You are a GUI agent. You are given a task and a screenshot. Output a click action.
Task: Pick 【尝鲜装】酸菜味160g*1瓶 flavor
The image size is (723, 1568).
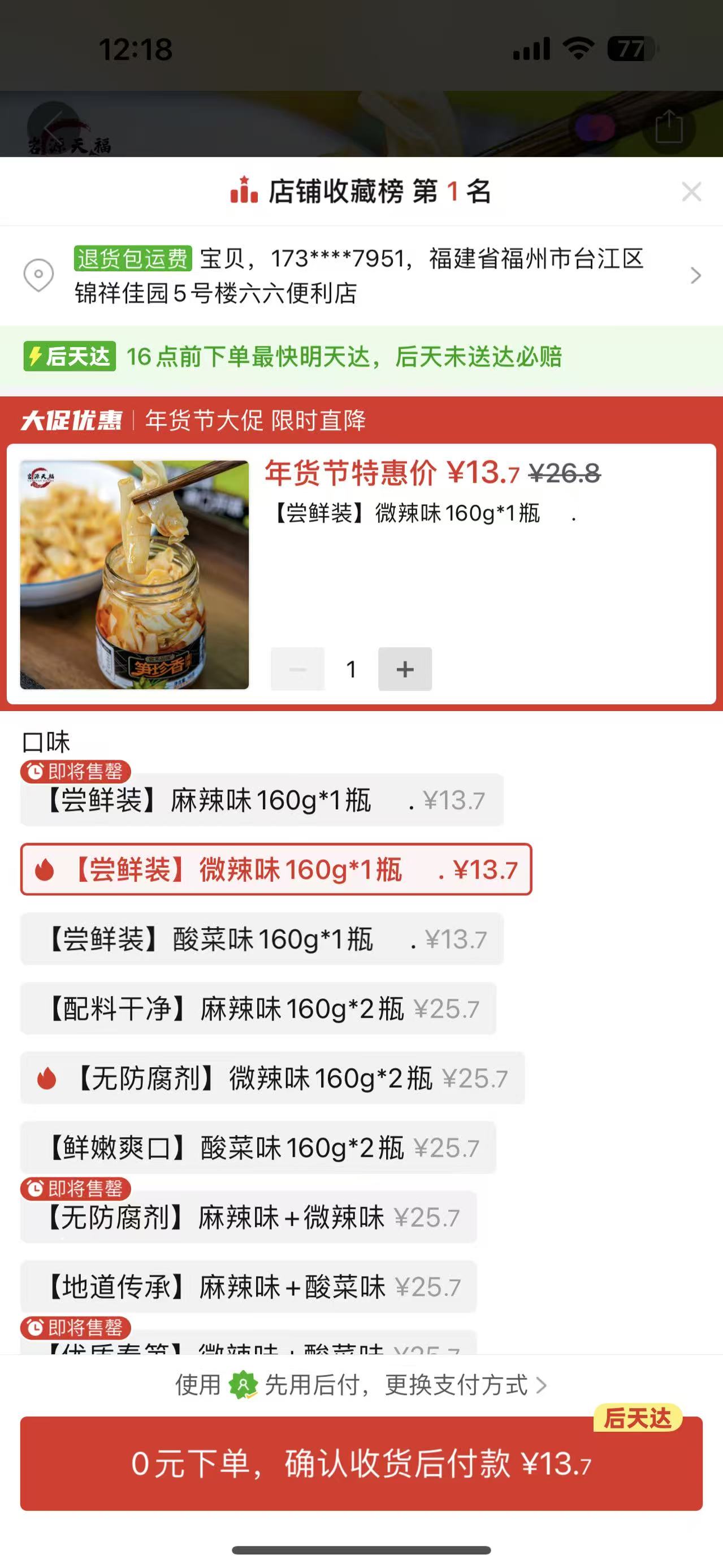coord(262,939)
